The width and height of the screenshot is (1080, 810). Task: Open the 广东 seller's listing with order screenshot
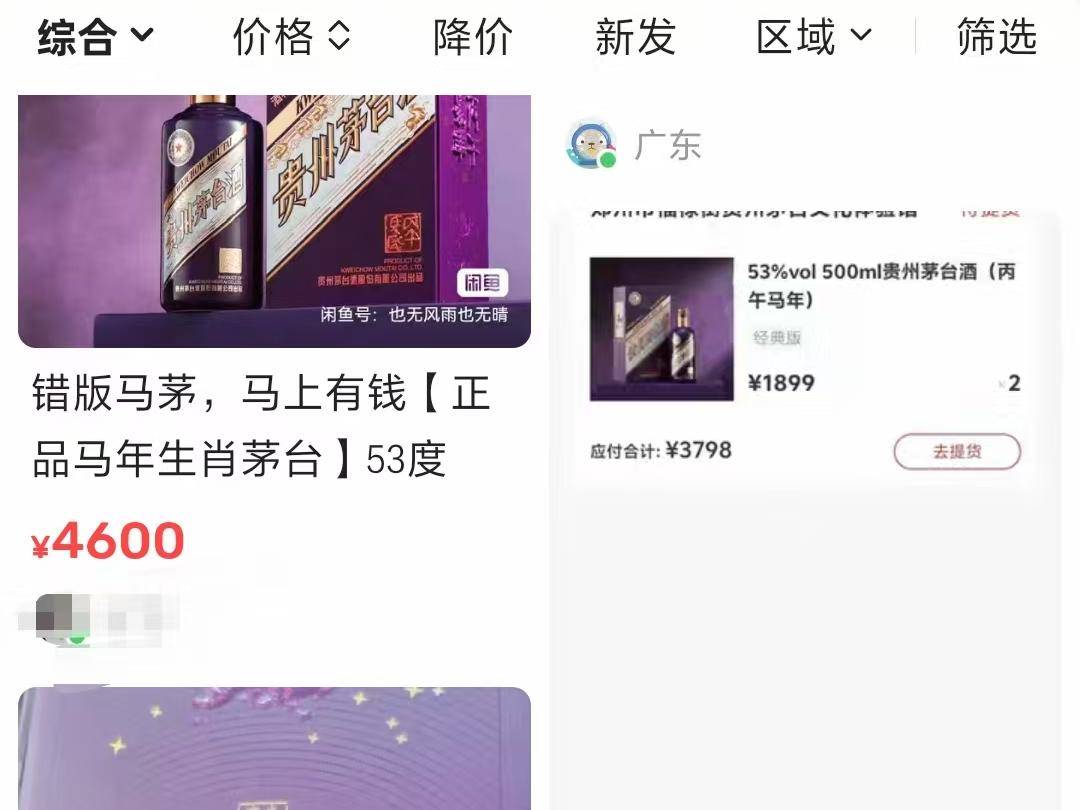(805, 350)
